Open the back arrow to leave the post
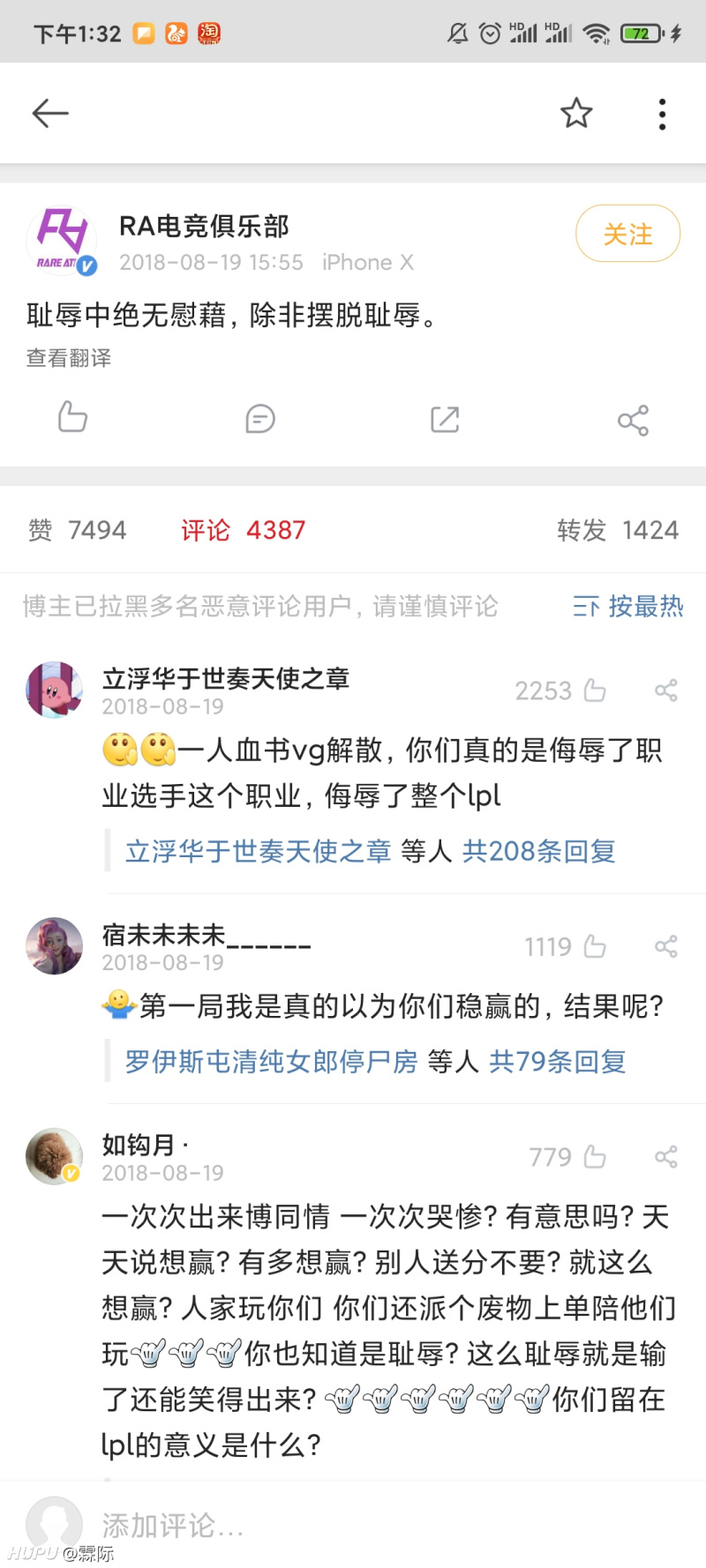The height and width of the screenshot is (1568, 706). 50,113
